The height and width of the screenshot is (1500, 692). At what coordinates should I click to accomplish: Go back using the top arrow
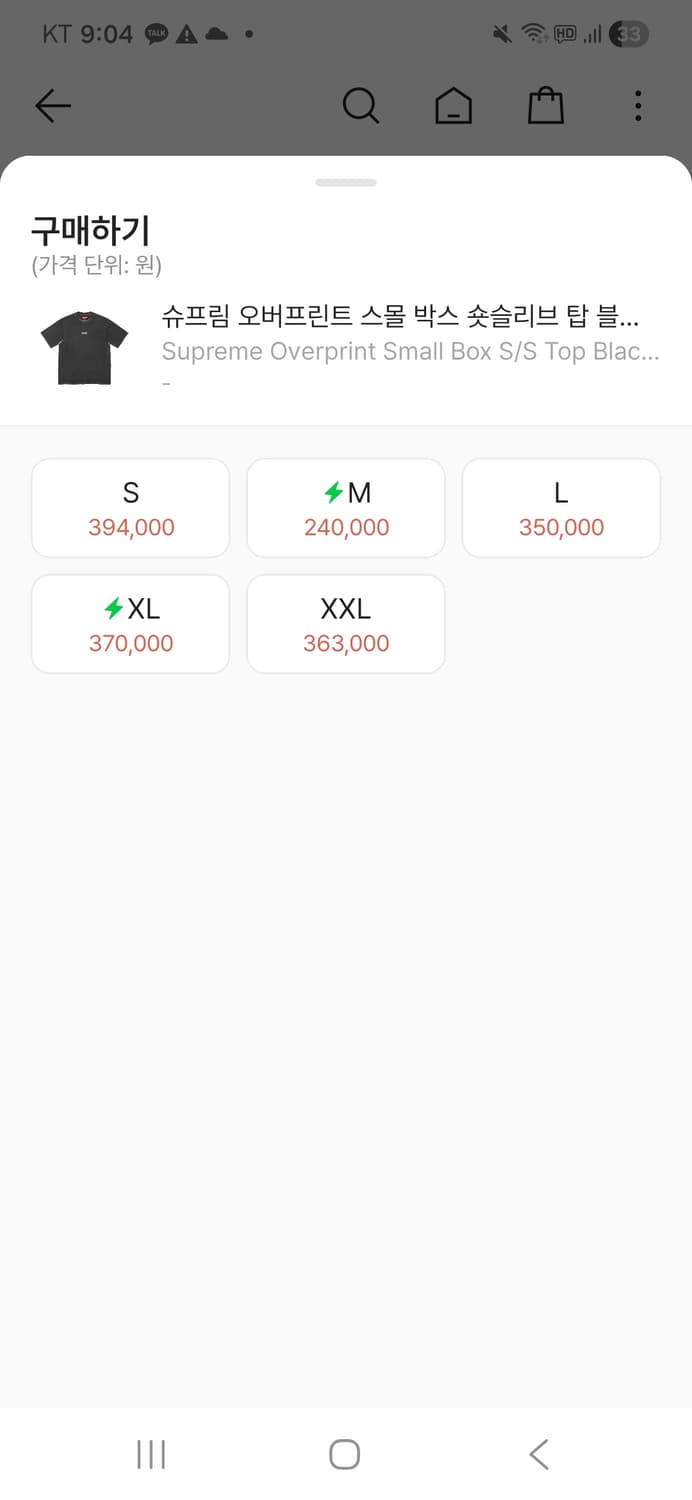[53, 106]
